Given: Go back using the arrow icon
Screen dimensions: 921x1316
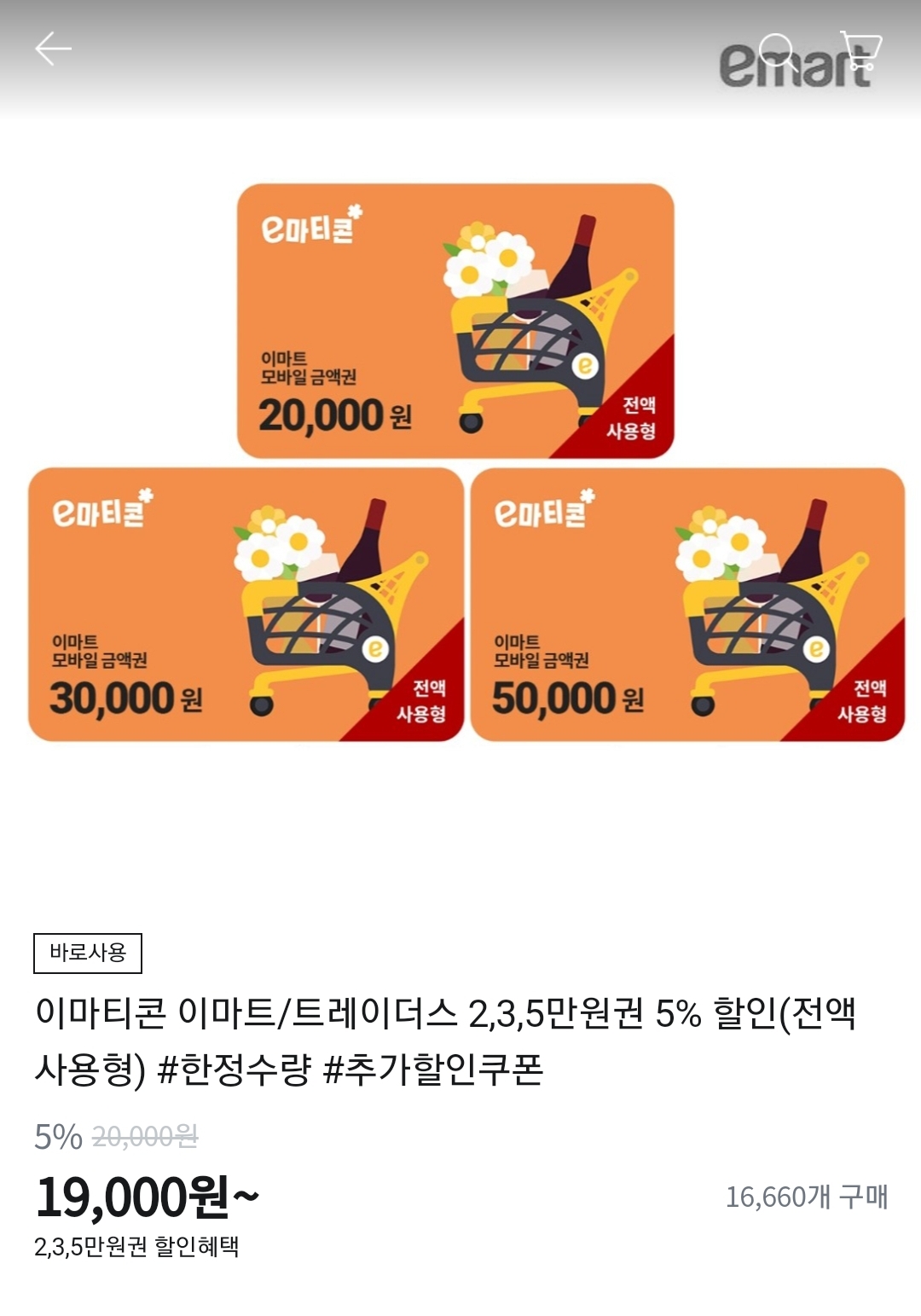Looking at the screenshot, I should [53, 49].
